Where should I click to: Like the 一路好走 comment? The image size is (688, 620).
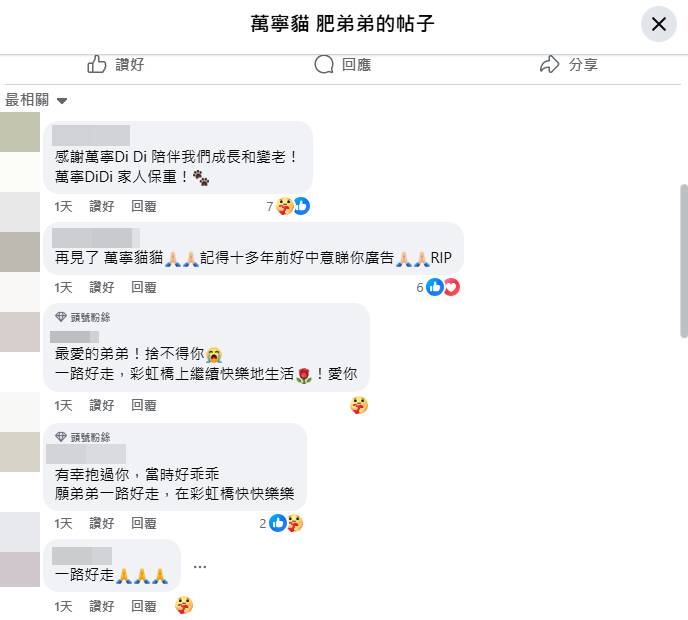click(102, 606)
